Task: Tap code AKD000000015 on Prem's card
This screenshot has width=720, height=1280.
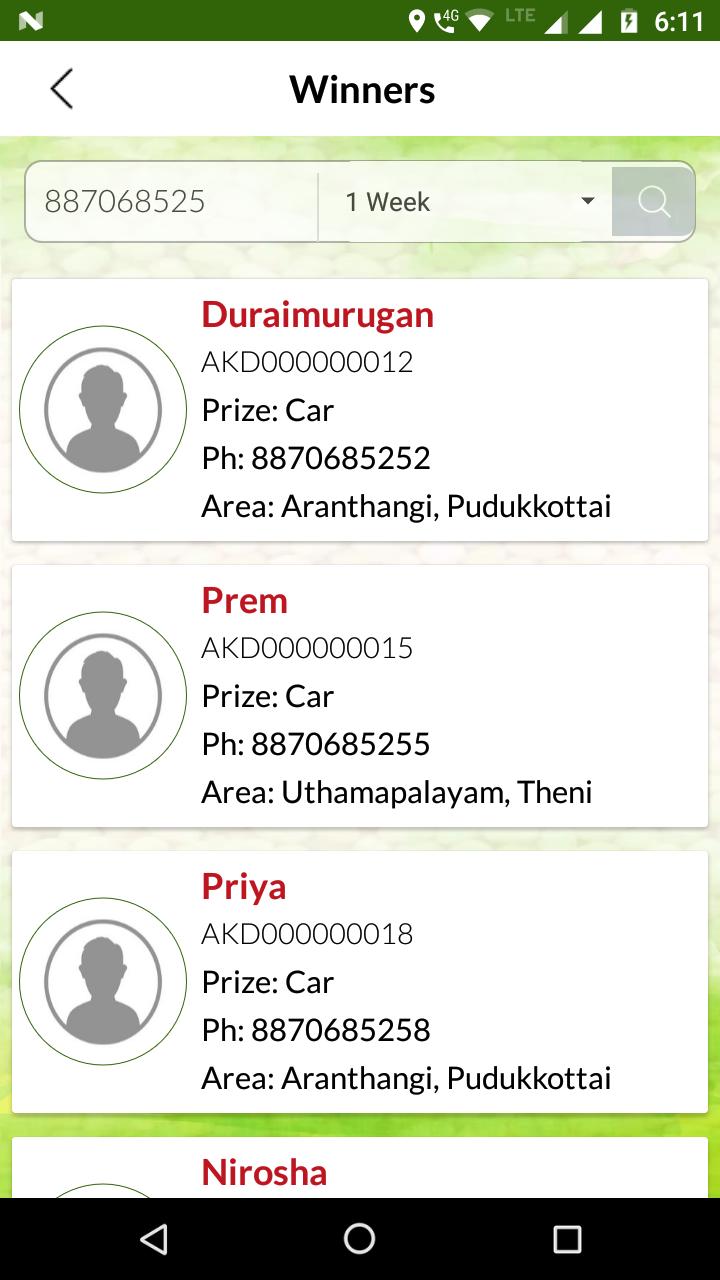Action: (x=307, y=648)
